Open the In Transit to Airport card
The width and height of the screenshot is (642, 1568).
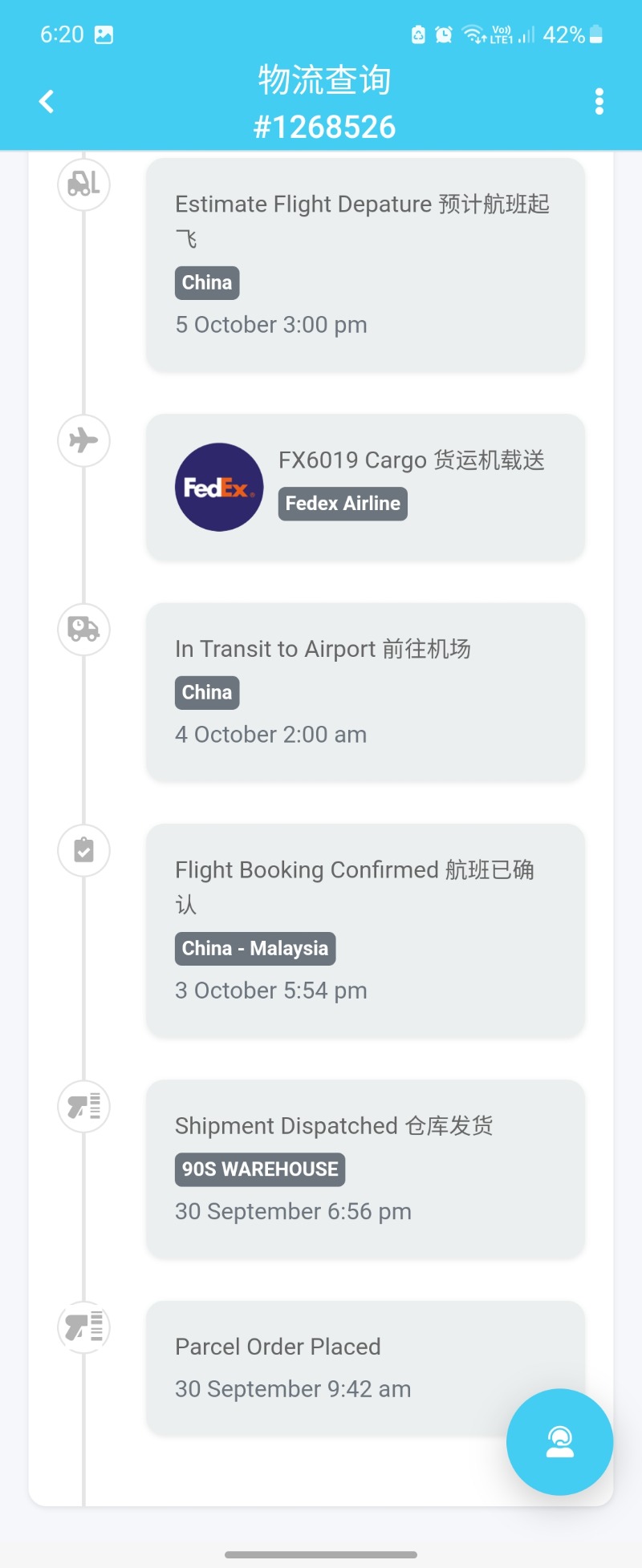point(365,692)
